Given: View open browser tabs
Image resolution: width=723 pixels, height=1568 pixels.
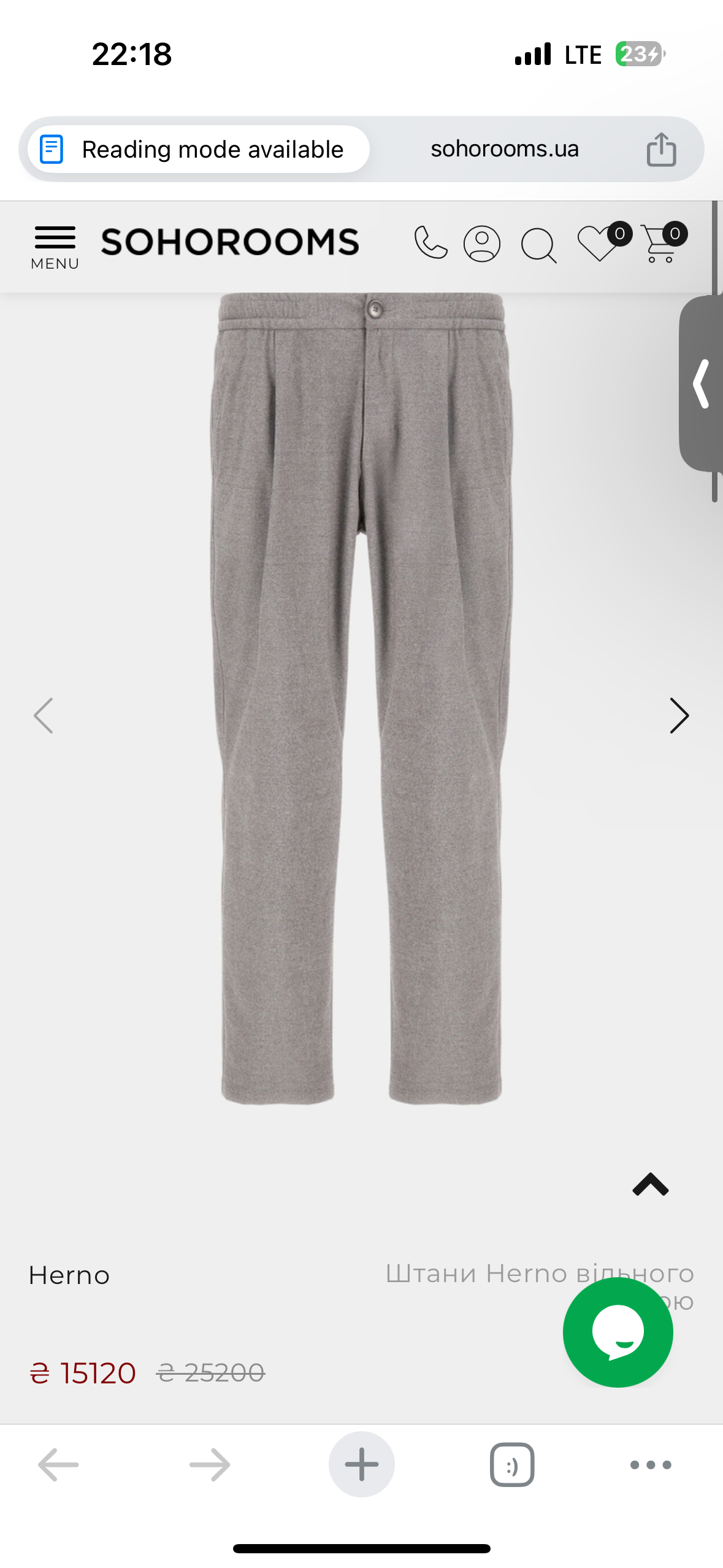Looking at the screenshot, I should 512,1464.
